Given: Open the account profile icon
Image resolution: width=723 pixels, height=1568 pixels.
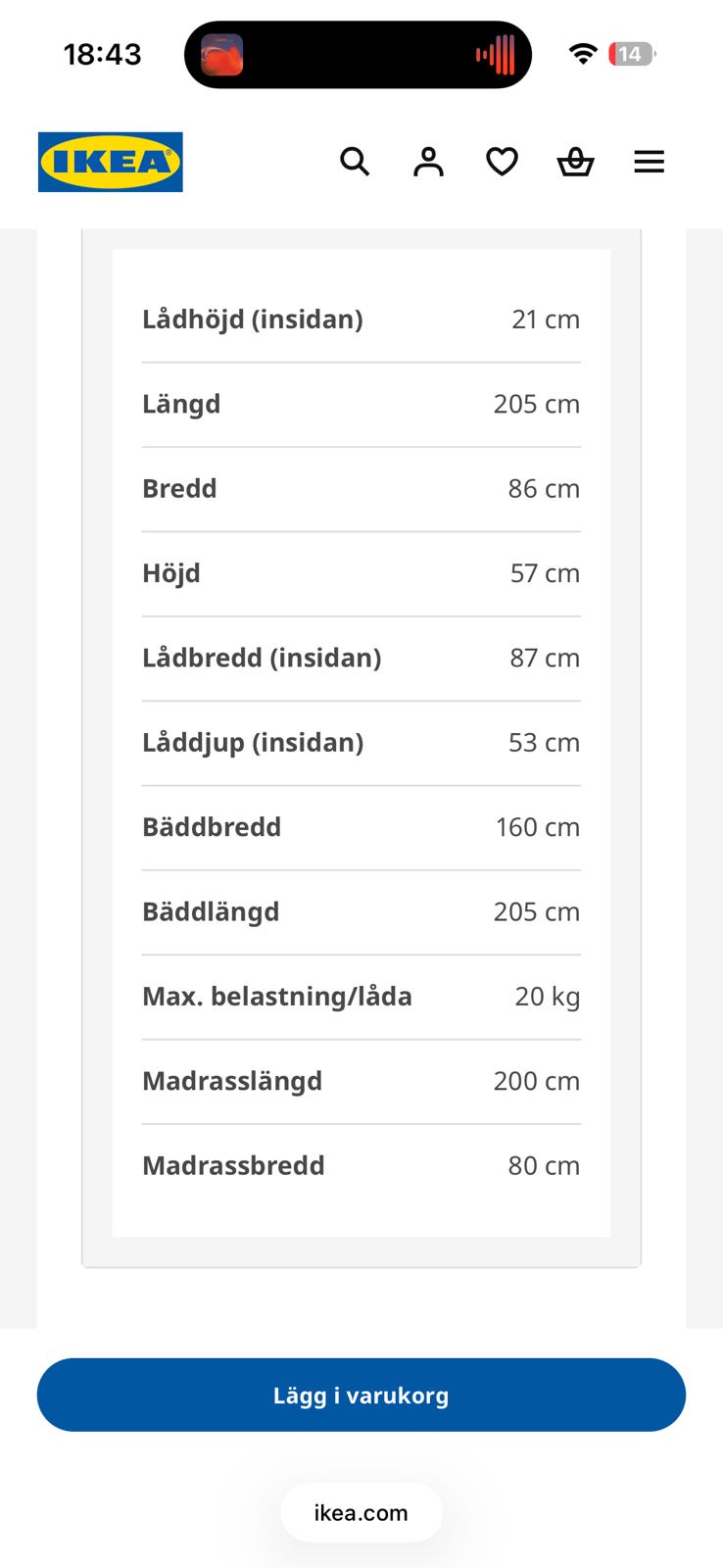Looking at the screenshot, I should click(x=428, y=162).
